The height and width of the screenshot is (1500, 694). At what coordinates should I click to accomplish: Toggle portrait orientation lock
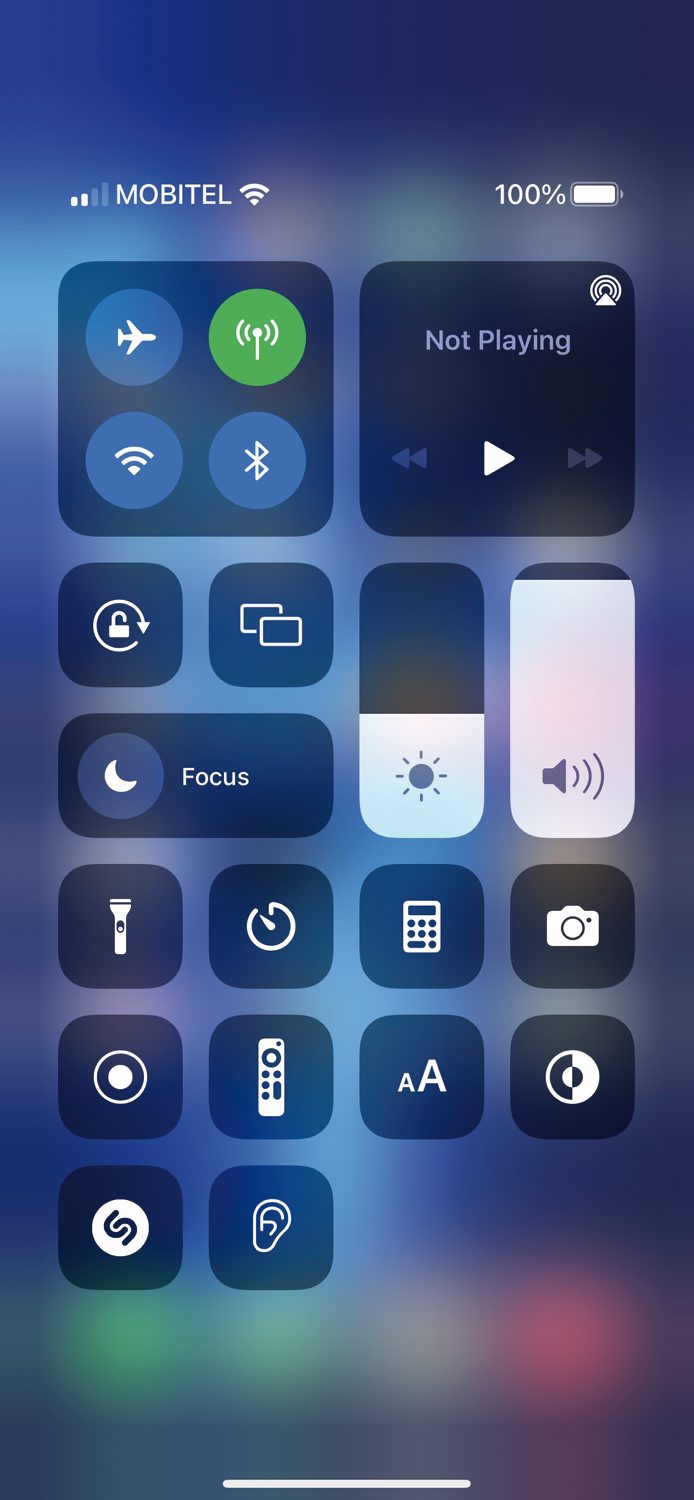click(x=121, y=626)
